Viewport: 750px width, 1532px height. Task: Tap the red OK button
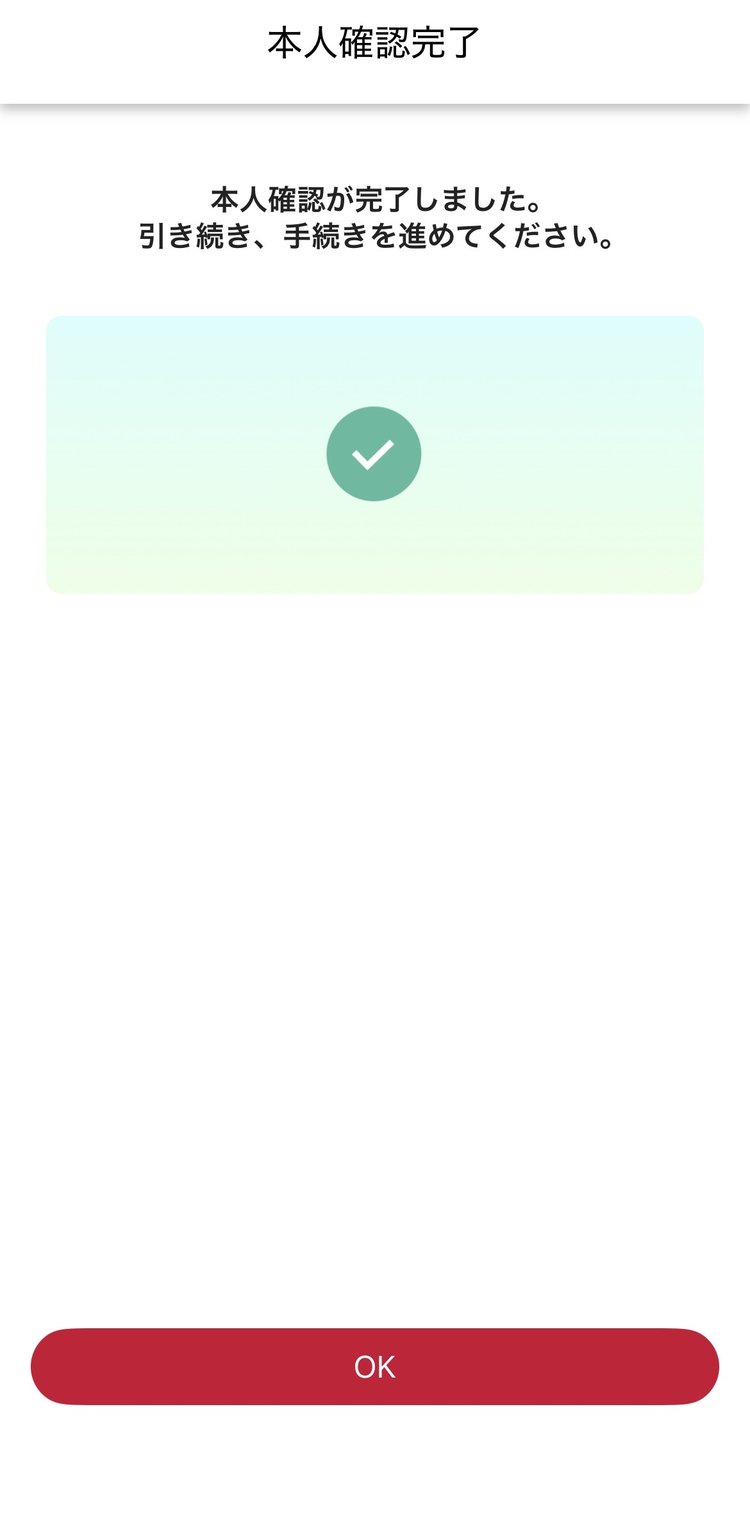coord(375,1366)
